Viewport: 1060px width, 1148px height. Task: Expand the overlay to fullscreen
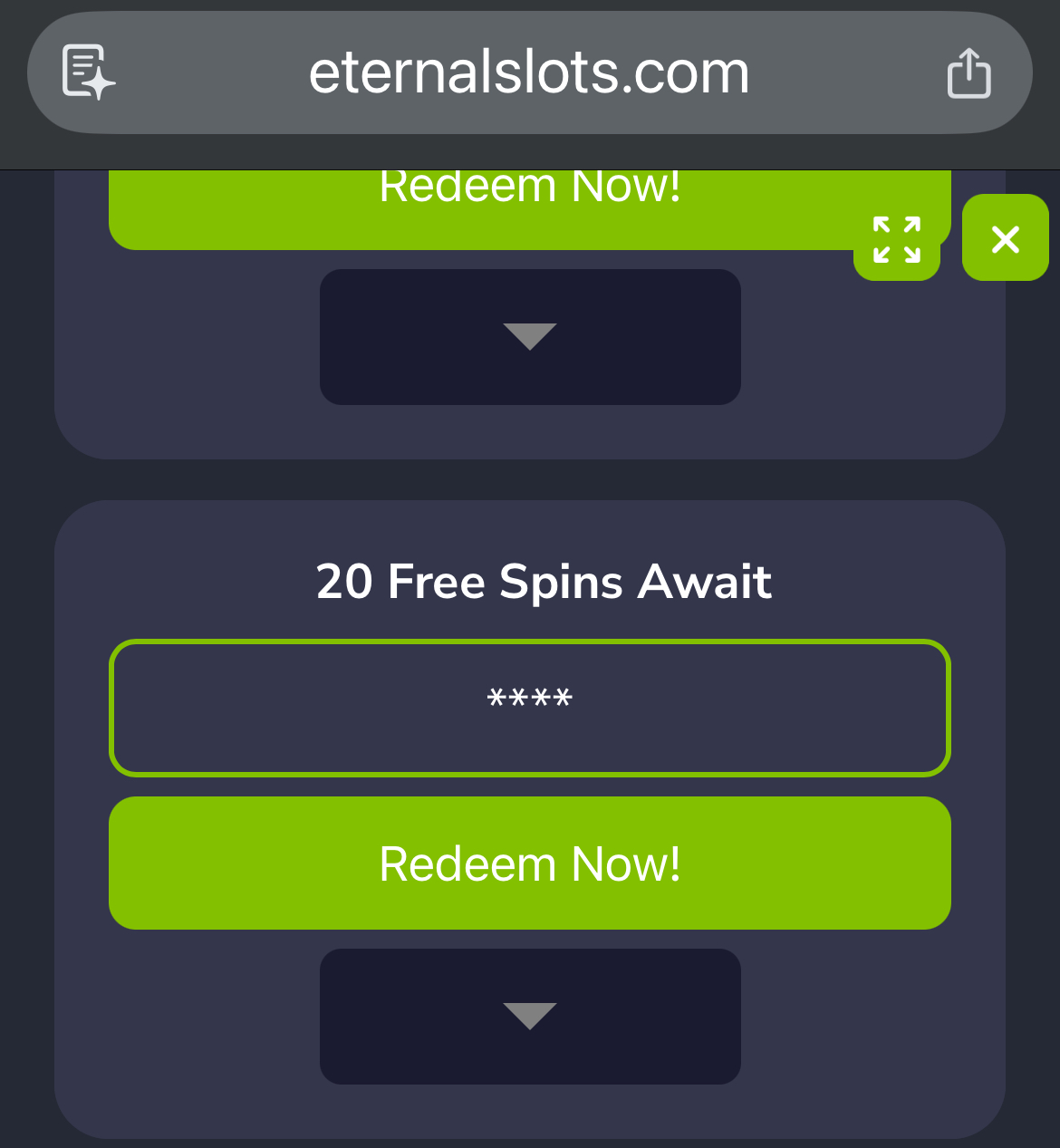(x=896, y=240)
